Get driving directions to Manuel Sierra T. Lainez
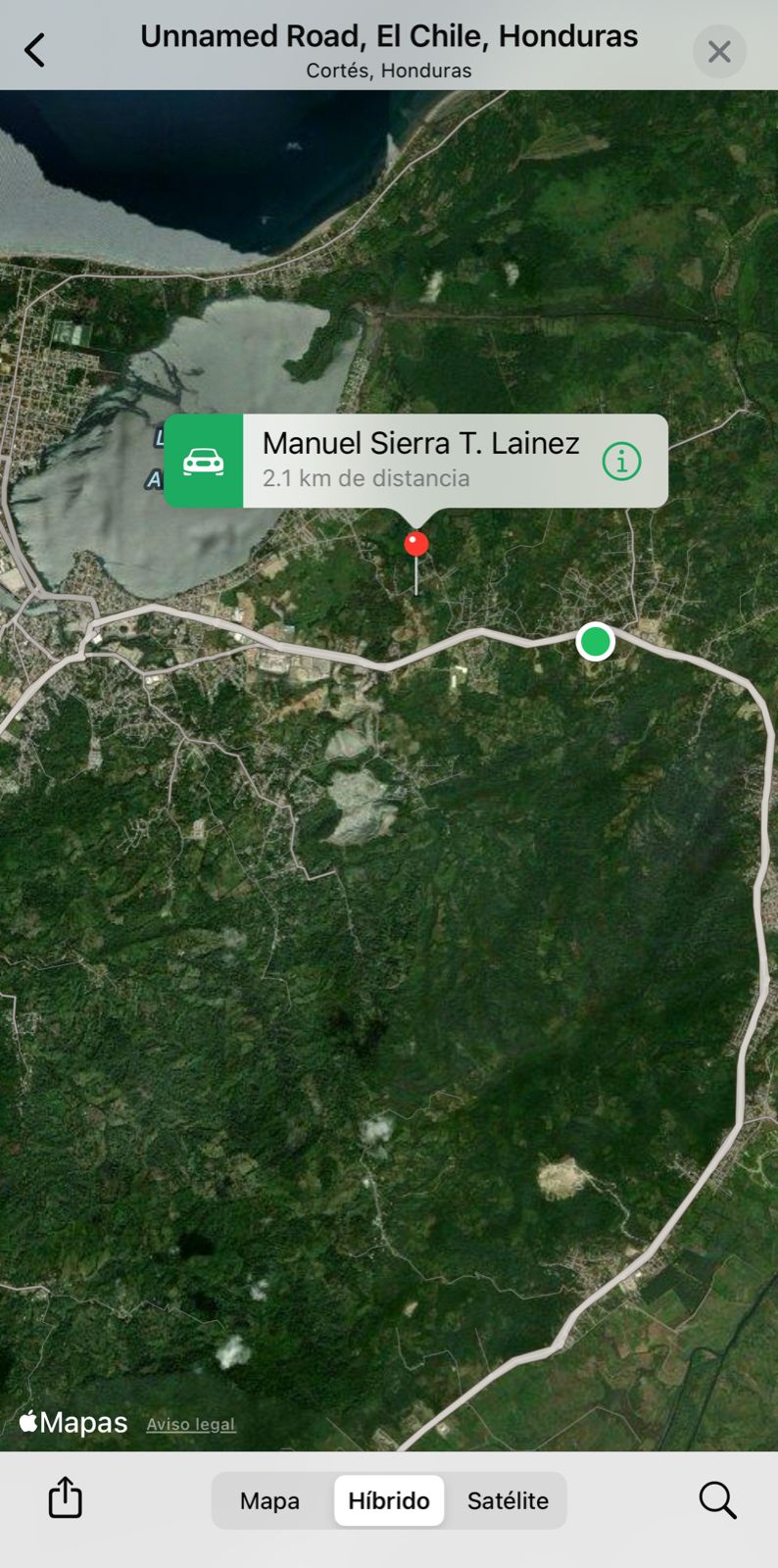 coord(204,461)
